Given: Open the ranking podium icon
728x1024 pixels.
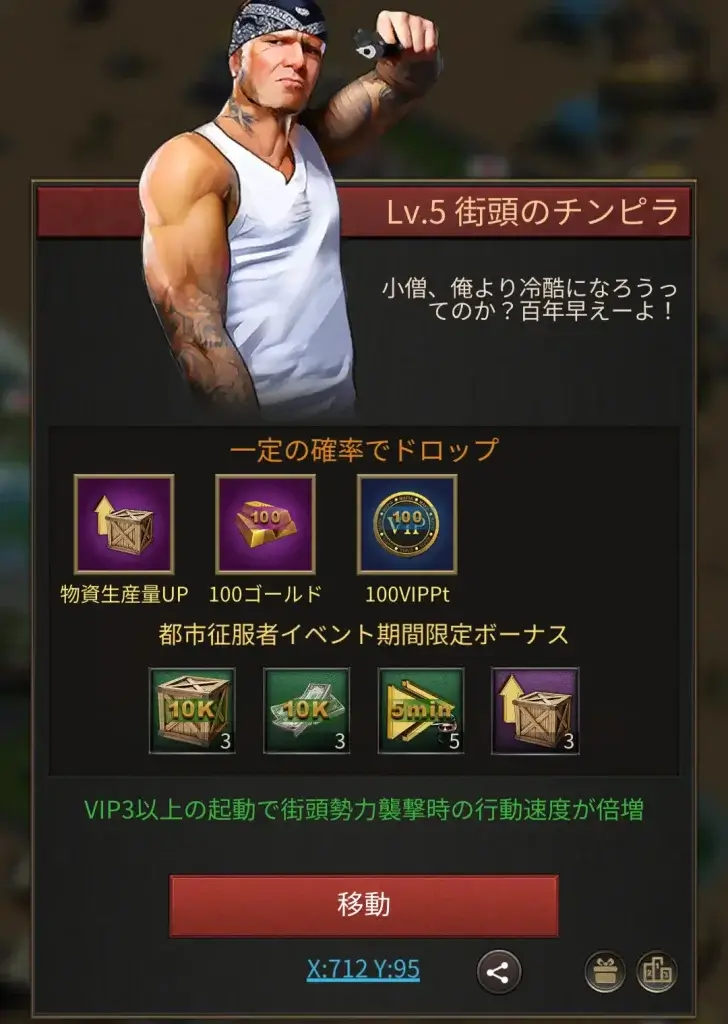Looking at the screenshot, I should pyautogui.click(x=657, y=972).
